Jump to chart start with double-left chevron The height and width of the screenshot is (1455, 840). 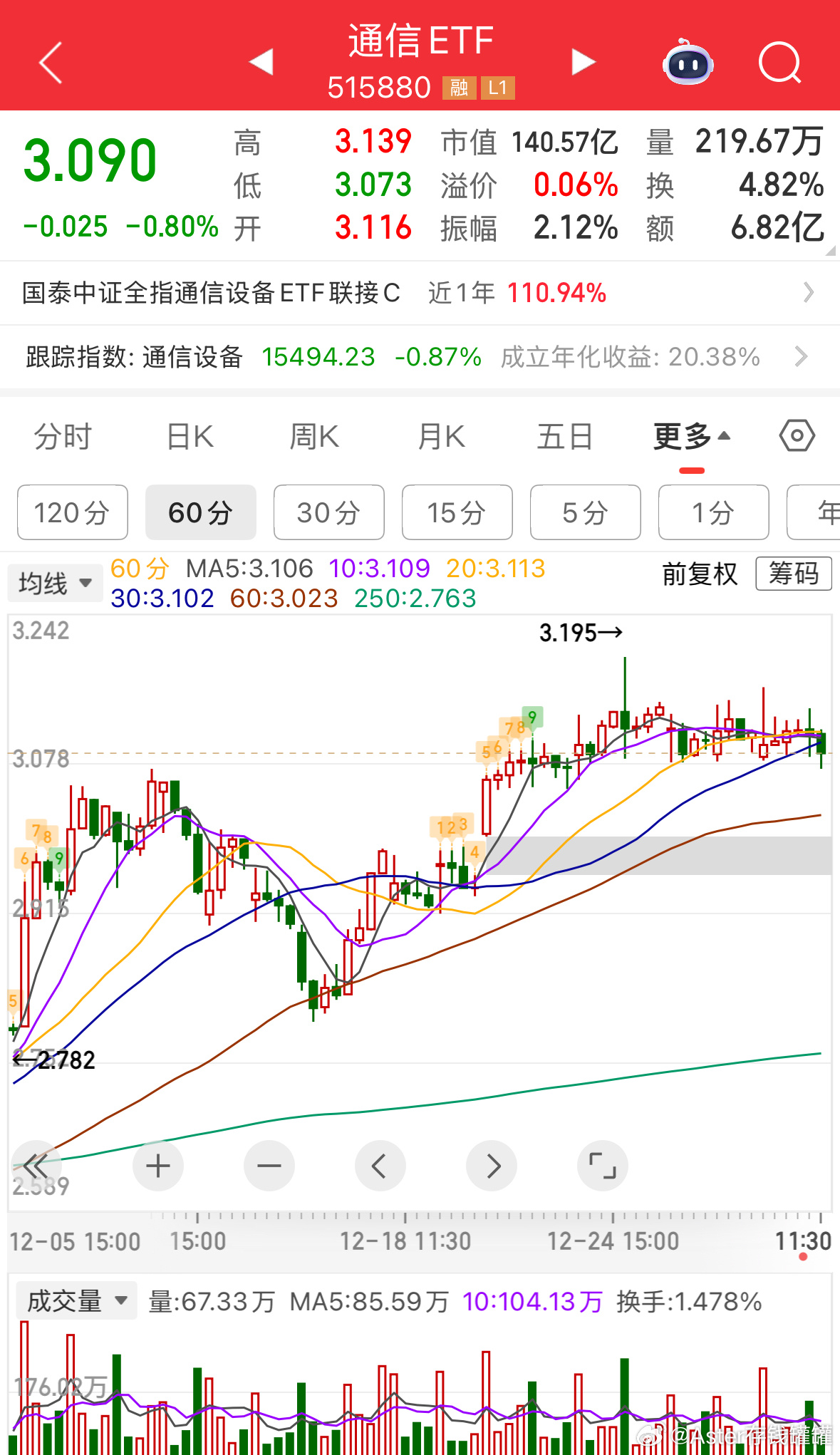tap(36, 1166)
